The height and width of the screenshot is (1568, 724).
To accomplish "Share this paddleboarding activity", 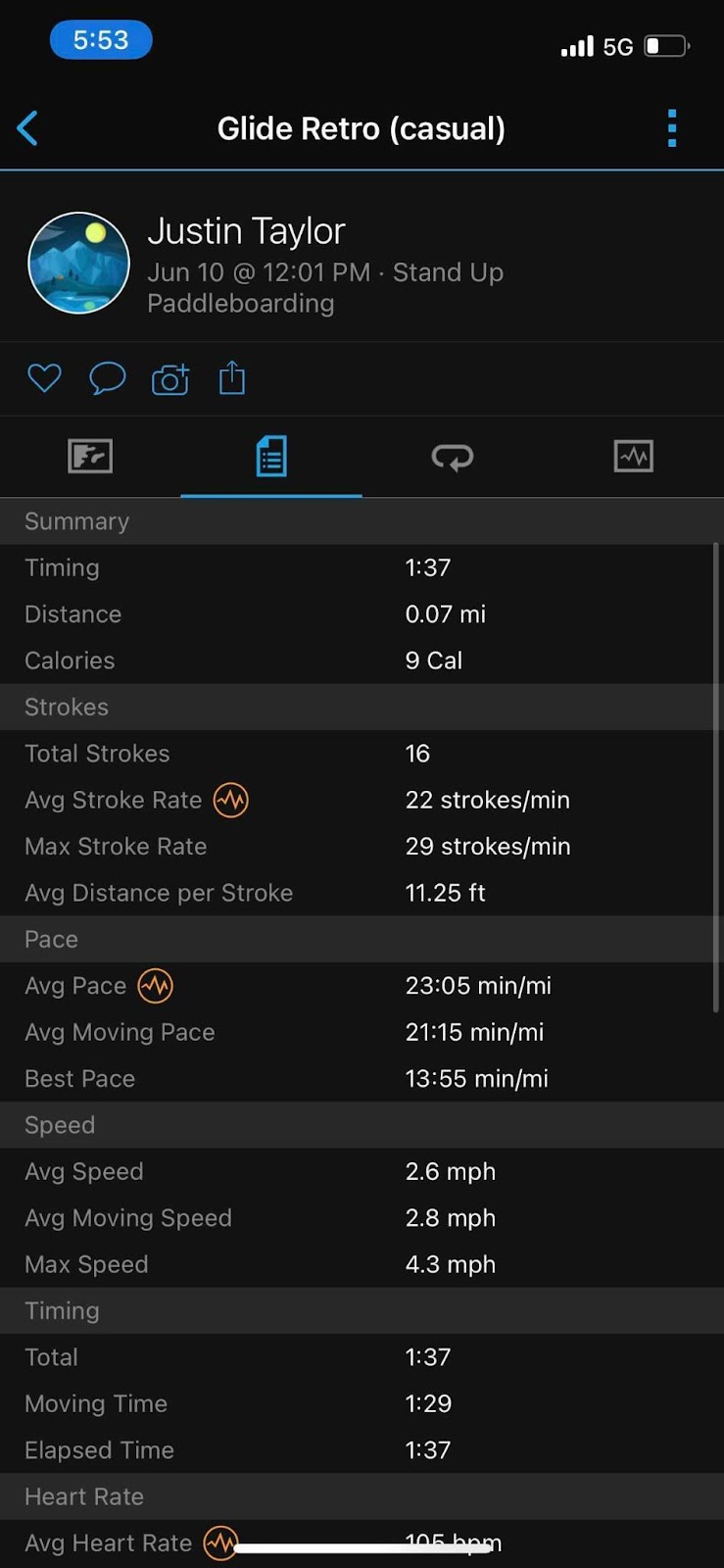I will point(232,378).
